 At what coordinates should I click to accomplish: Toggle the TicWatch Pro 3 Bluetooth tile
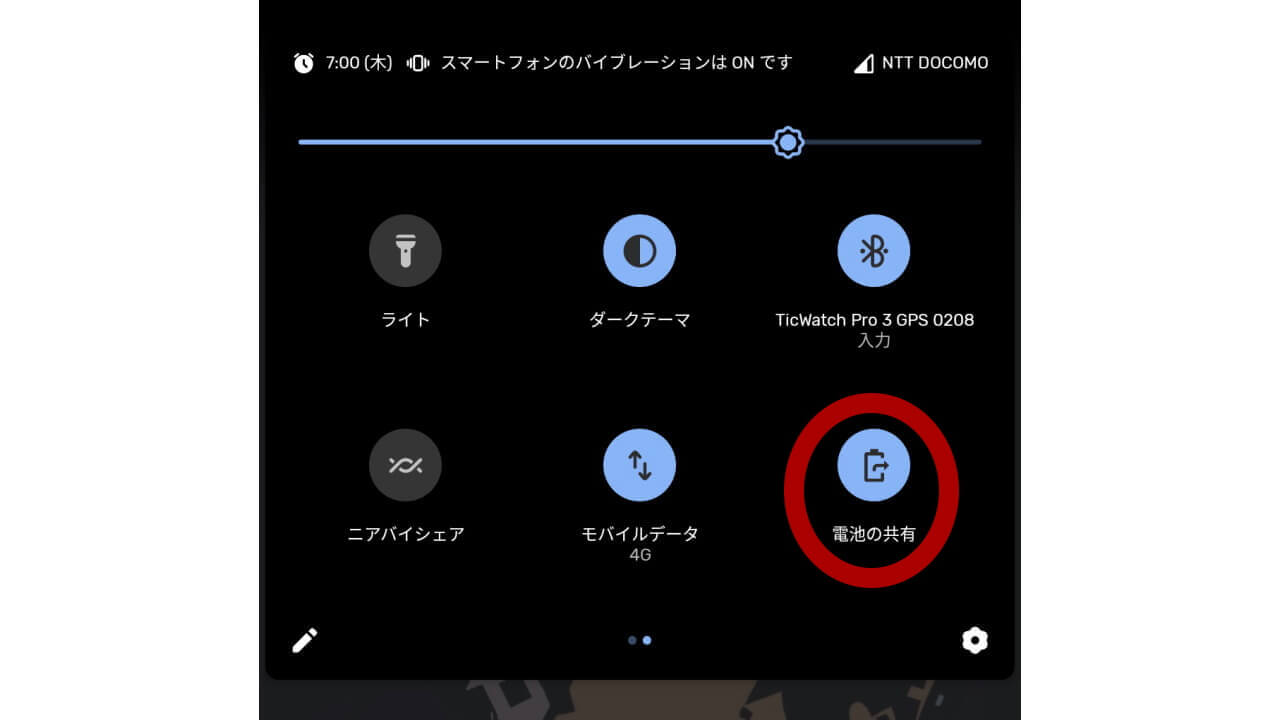pos(873,251)
